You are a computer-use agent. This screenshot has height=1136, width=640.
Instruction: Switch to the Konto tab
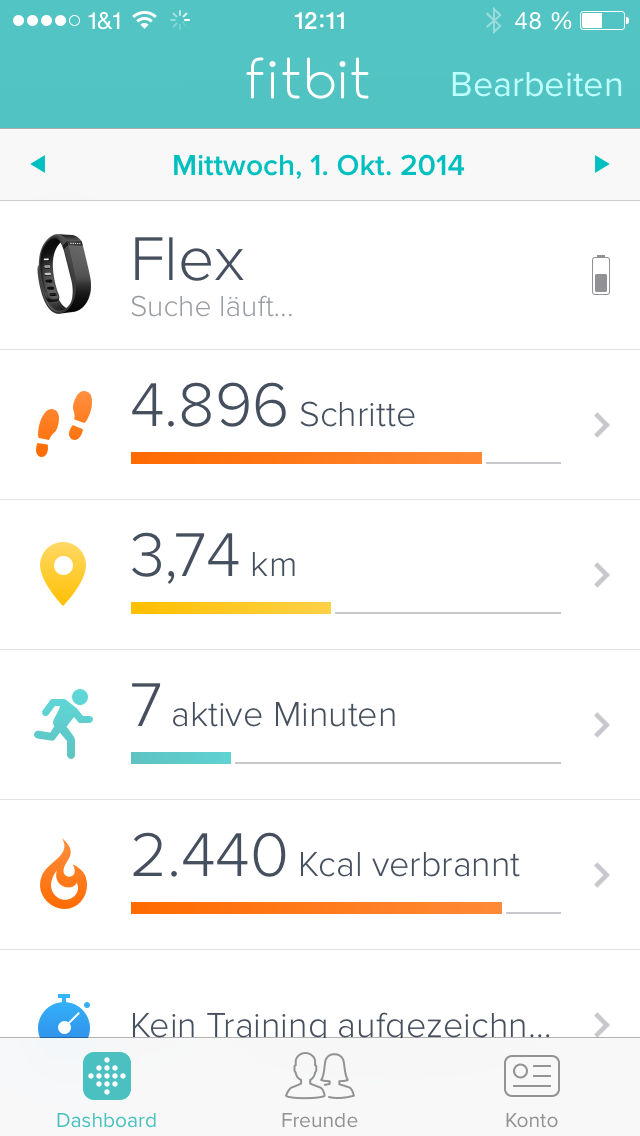531,1088
